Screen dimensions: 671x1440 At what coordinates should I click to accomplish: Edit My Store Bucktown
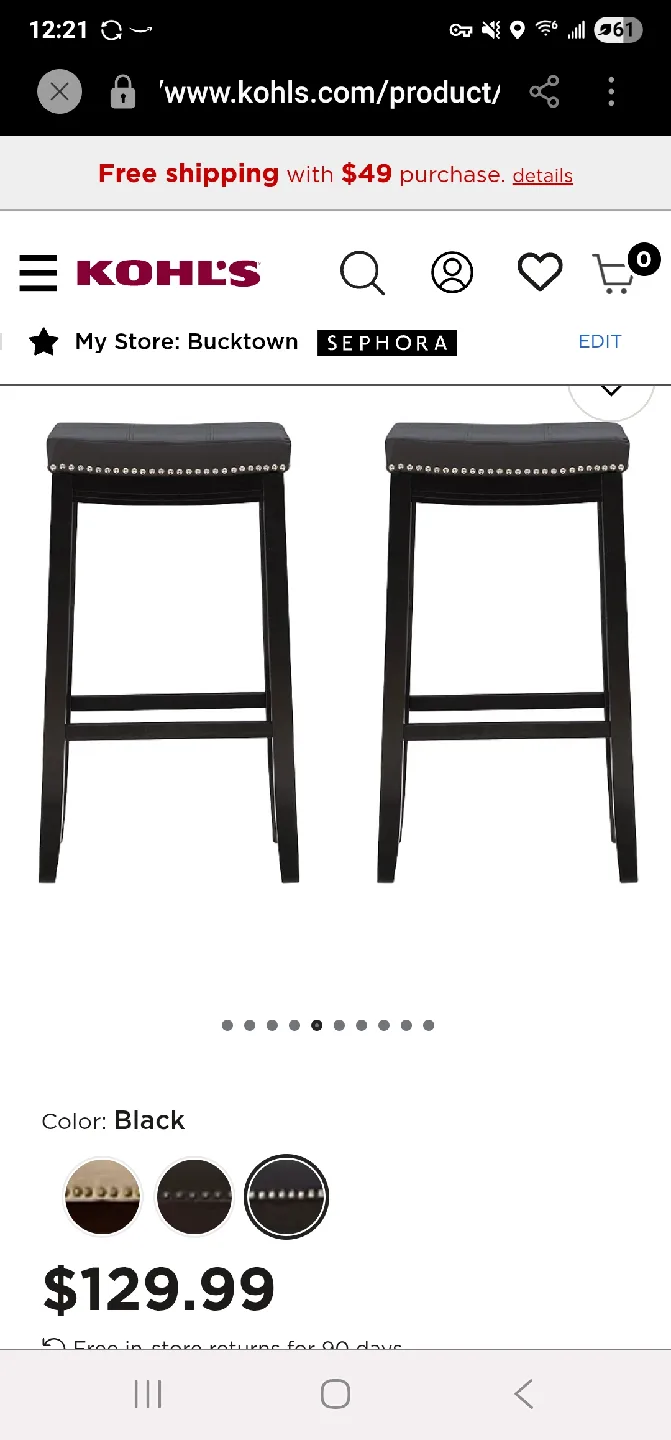point(600,342)
